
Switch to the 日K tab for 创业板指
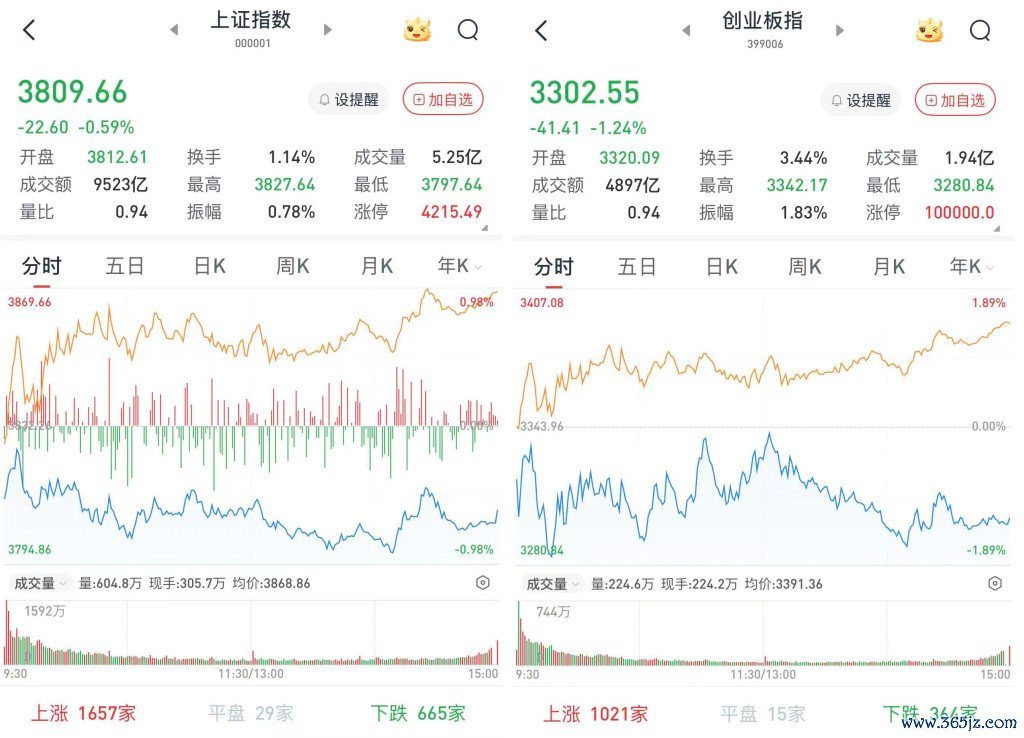722,267
